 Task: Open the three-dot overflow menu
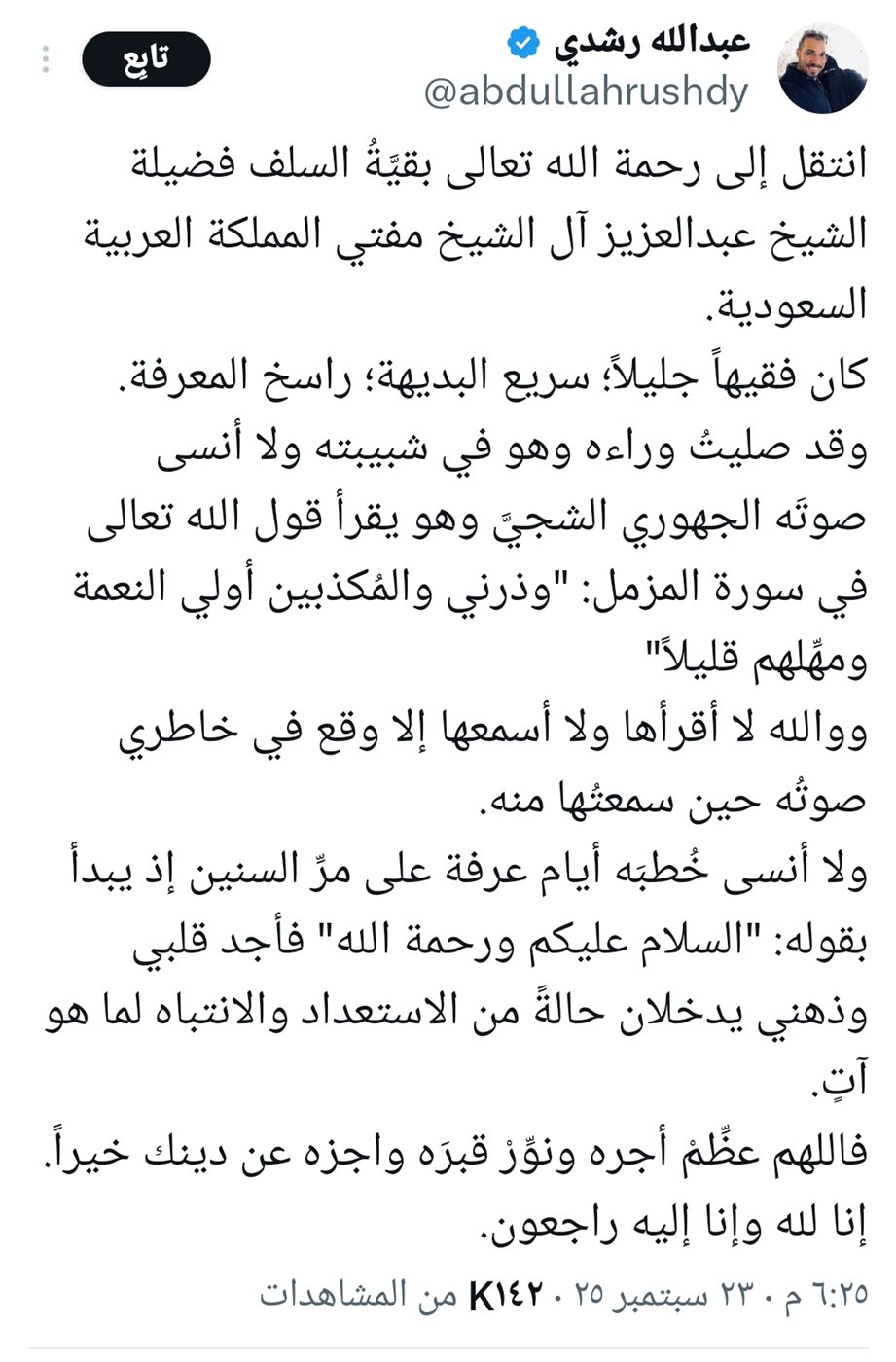click(45, 59)
